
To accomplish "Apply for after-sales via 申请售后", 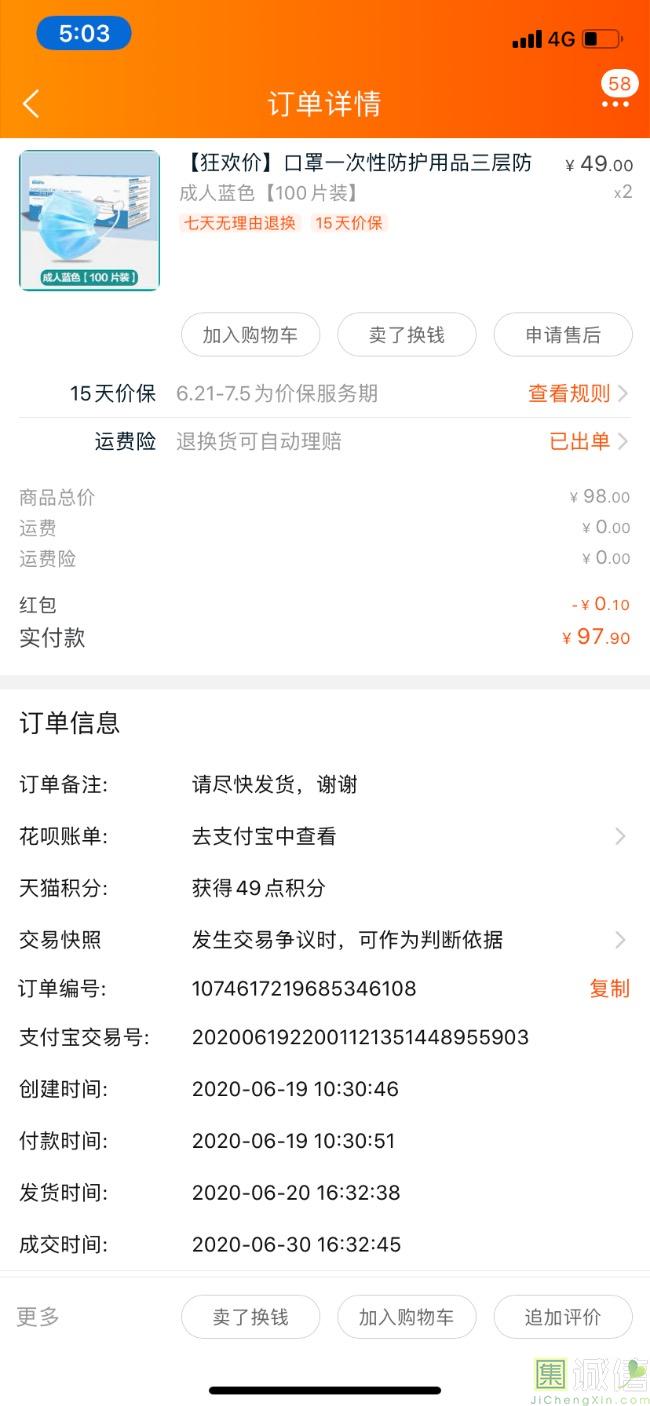I will (x=563, y=335).
